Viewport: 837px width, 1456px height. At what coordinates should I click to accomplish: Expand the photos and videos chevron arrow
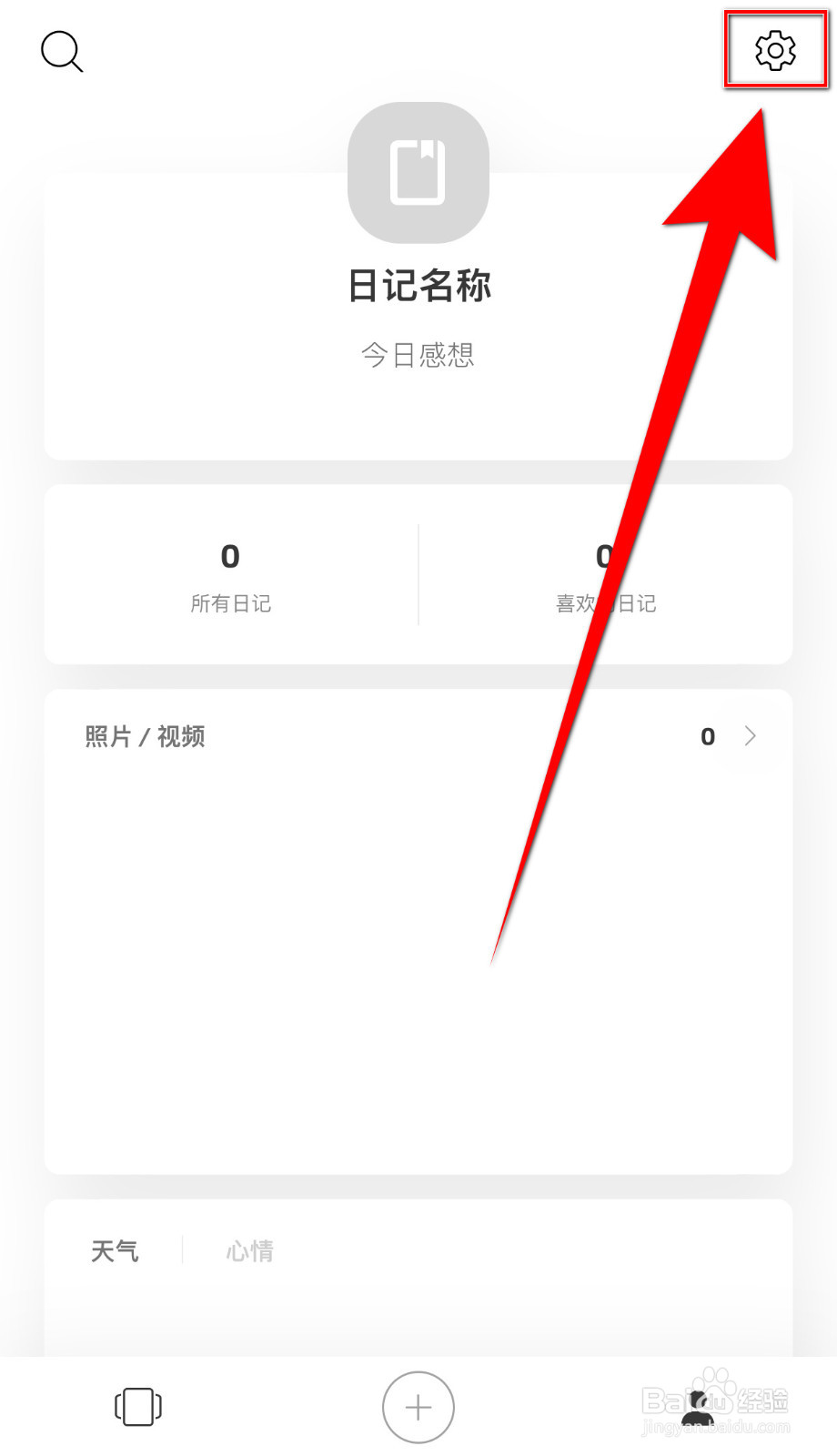(x=751, y=736)
